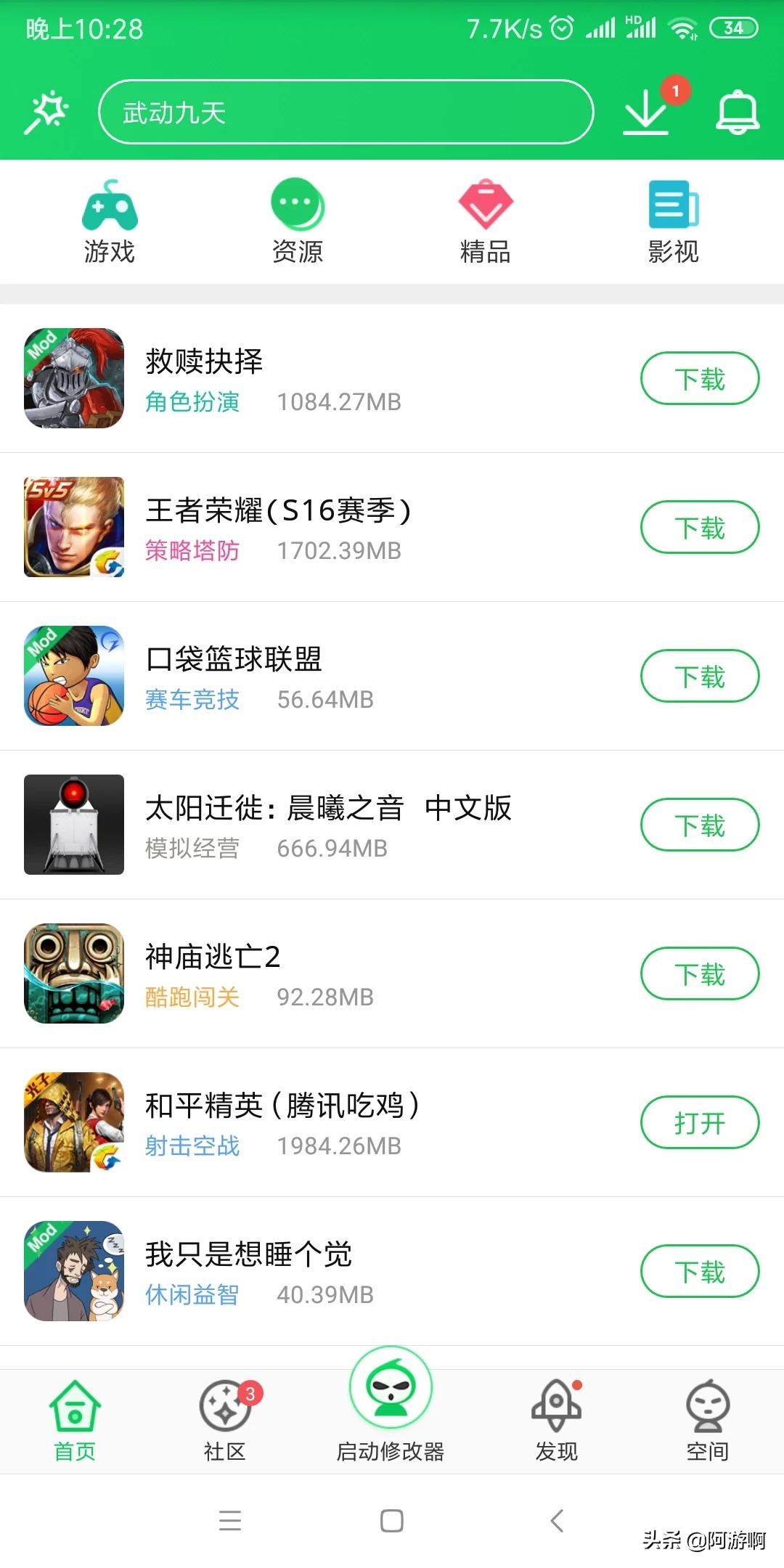Open the 角色扮演 genre link
This screenshot has width=784, height=1568.
tap(192, 401)
